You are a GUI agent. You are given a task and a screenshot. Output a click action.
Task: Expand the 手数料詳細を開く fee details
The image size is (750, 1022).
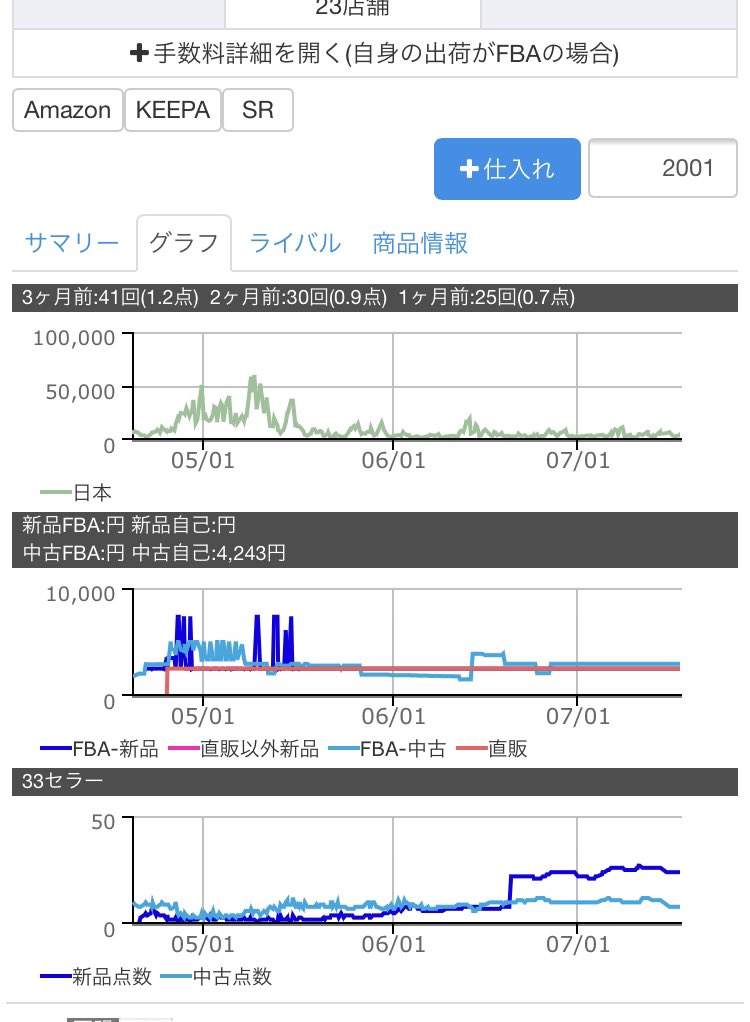pos(375,53)
